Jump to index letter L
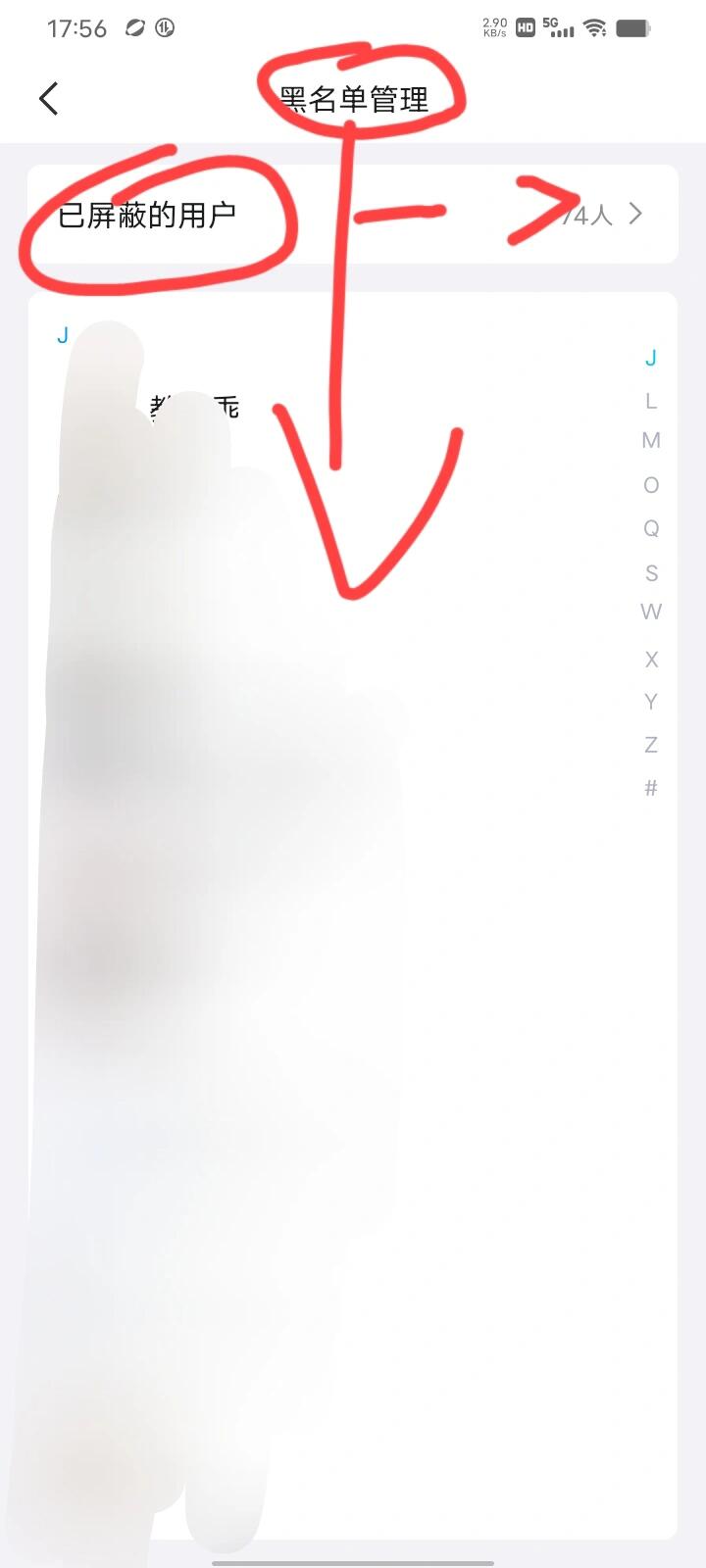 (x=650, y=401)
